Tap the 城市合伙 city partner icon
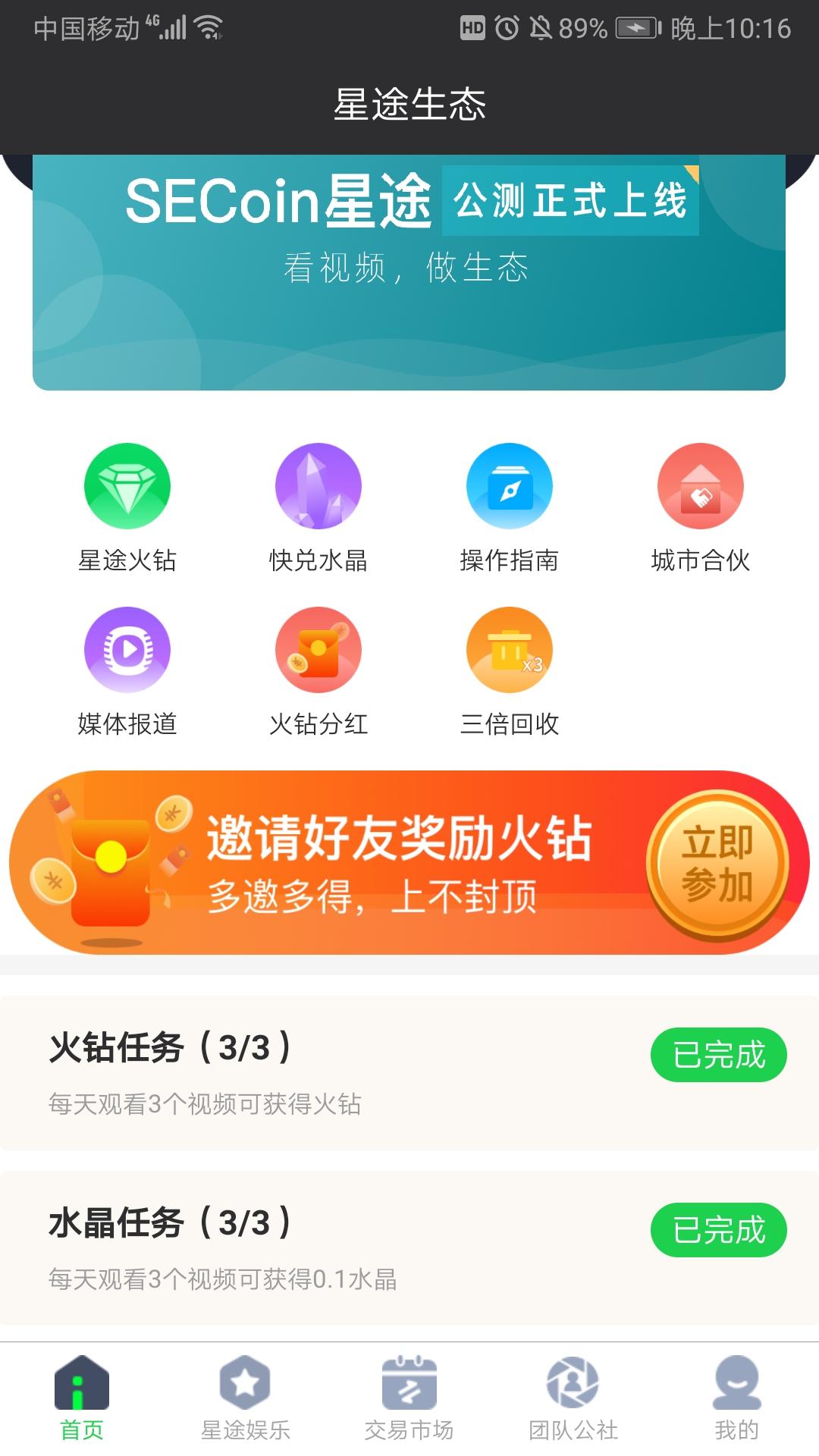 coord(701,485)
